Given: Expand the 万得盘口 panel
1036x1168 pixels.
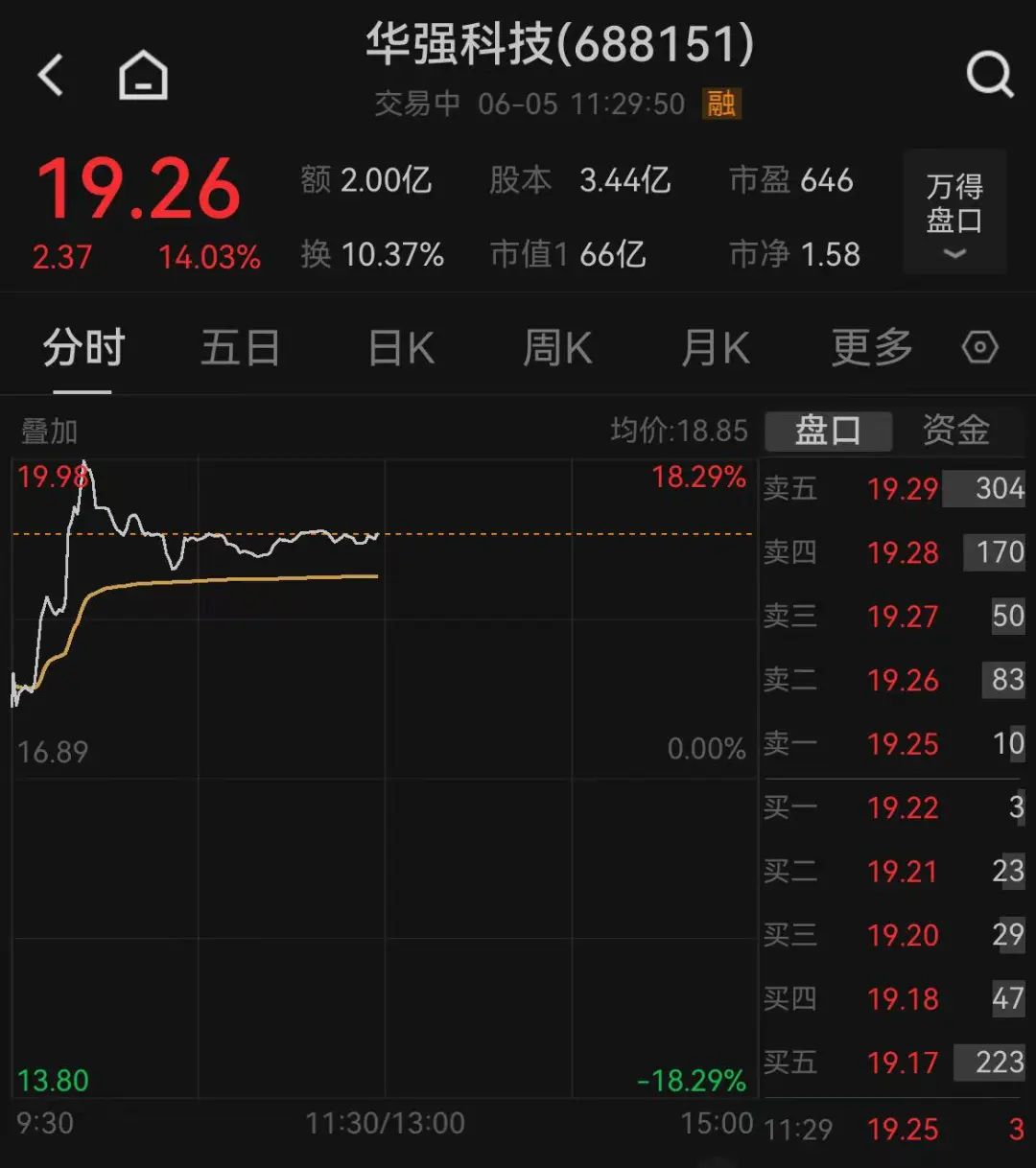Looking at the screenshot, I should [x=954, y=212].
